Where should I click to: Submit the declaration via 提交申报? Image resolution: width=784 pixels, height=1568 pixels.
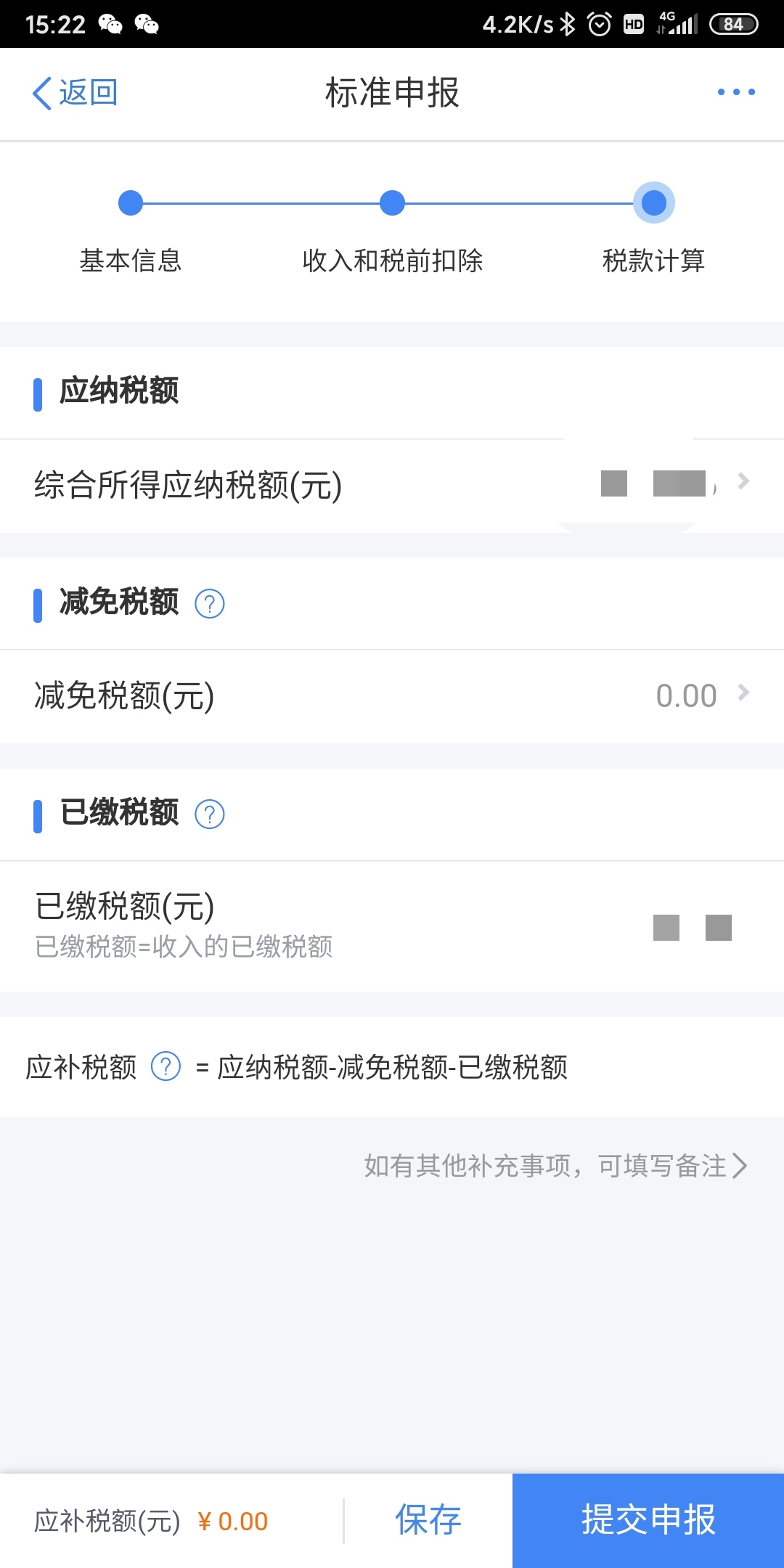648,1520
